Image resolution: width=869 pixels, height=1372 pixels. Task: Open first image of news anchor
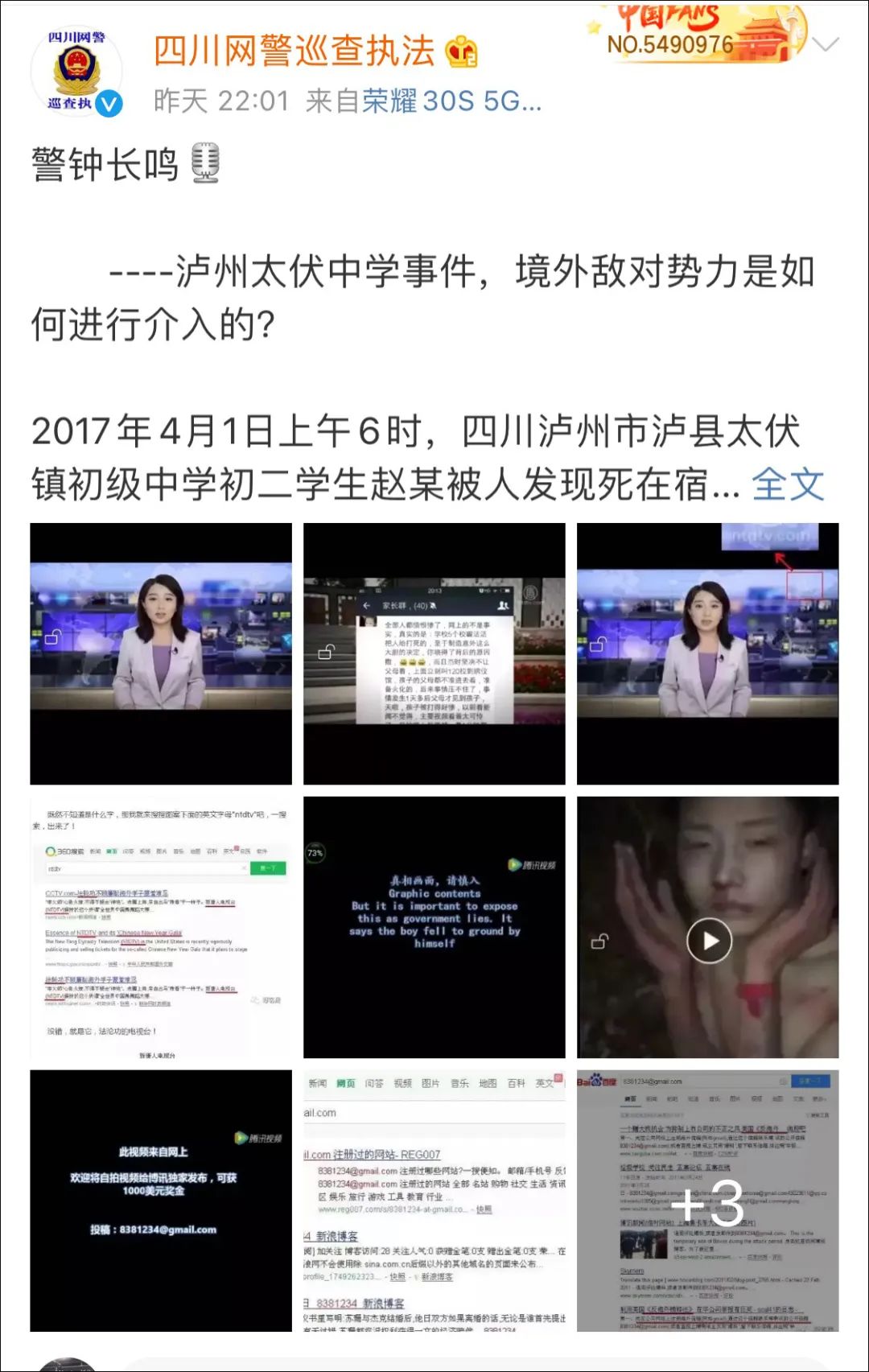[x=161, y=653]
